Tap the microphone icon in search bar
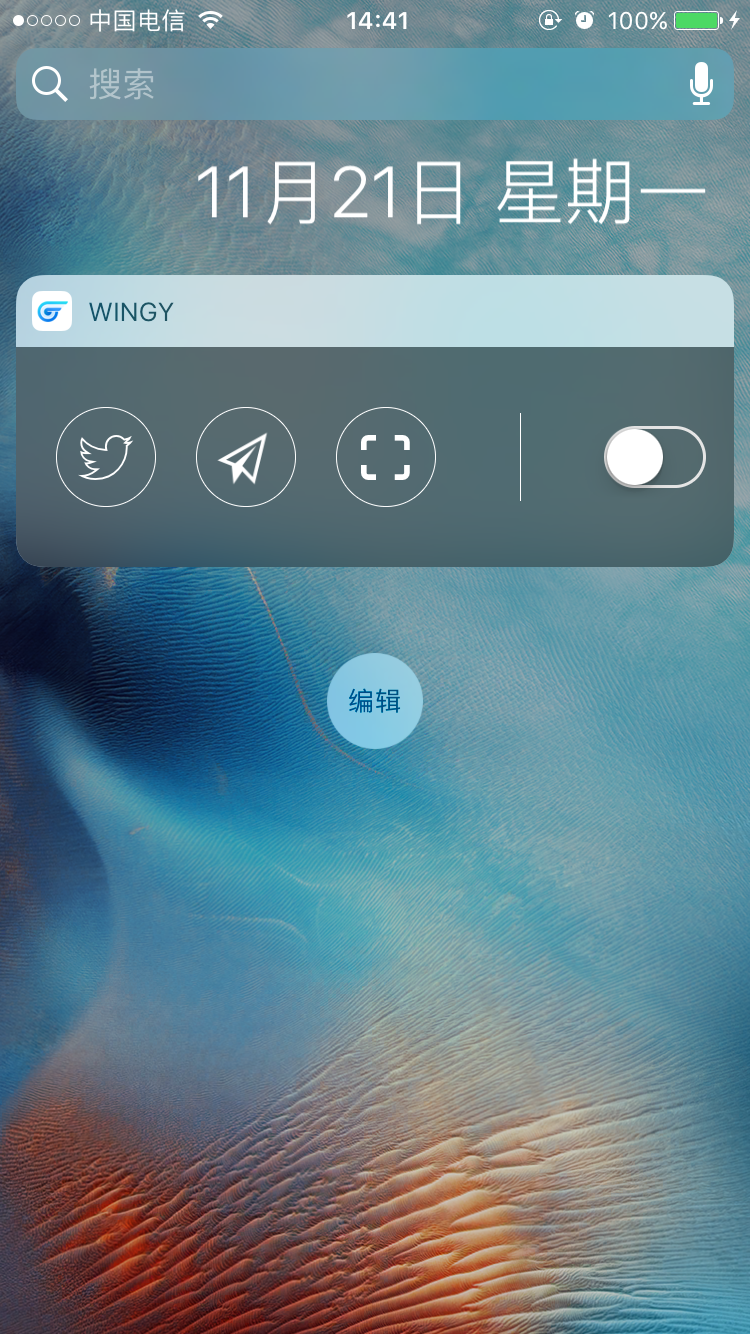This screenshot has height=1334, width=750. point(700,84)
